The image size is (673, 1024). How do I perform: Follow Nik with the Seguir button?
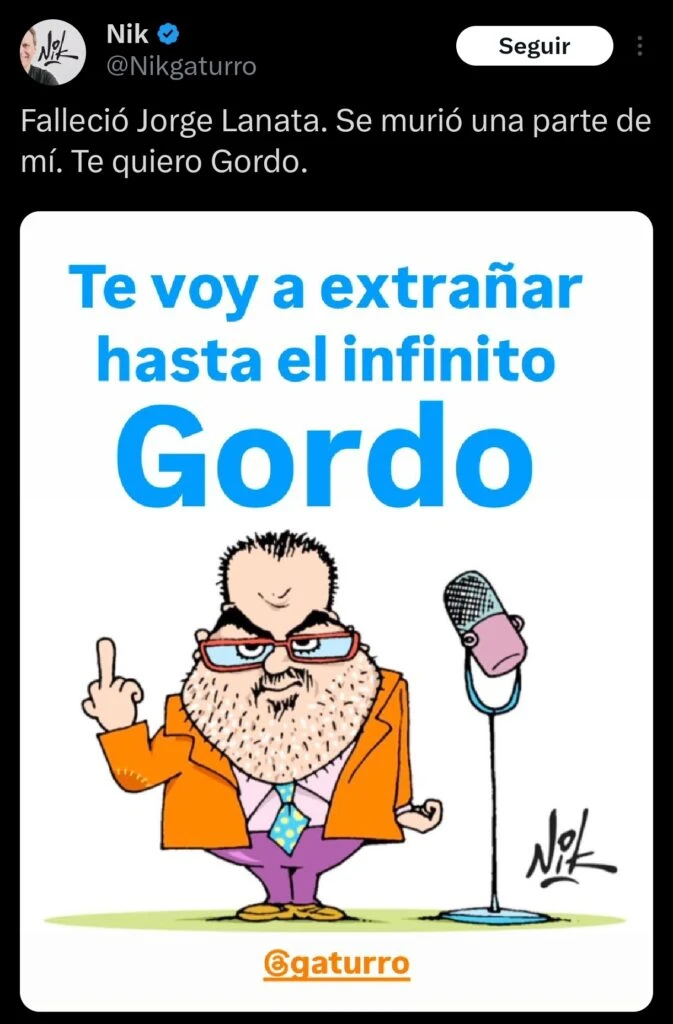click(534, 46)
